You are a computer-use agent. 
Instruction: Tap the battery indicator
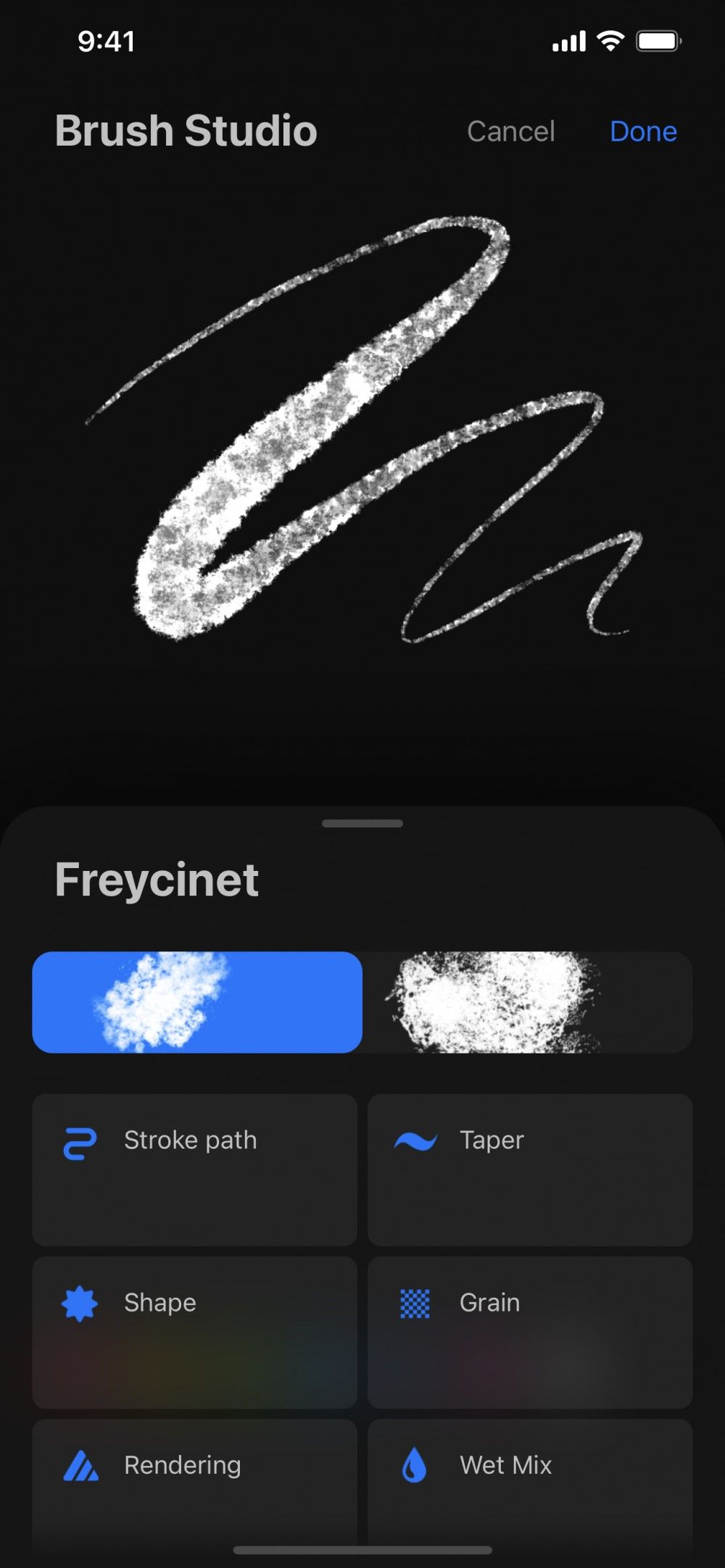point(657,41)
